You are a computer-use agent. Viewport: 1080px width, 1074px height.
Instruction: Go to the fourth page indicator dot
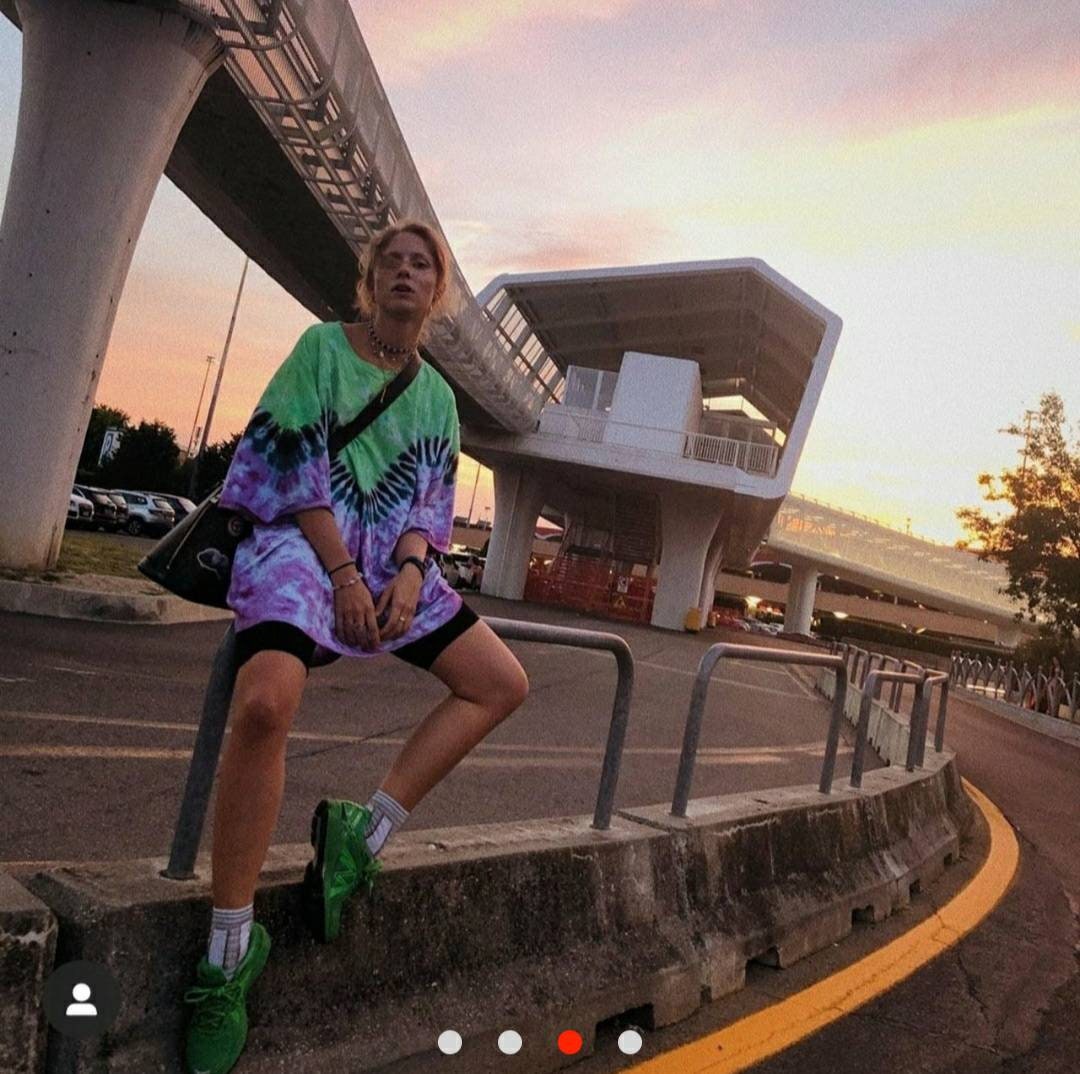tap(629, 1042)
